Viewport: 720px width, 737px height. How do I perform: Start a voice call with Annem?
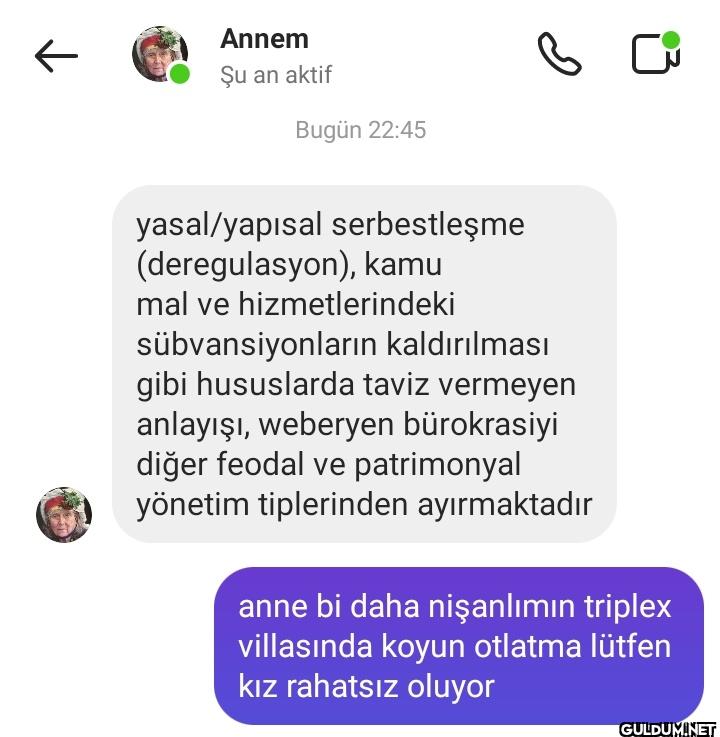[x=559, y=55]
